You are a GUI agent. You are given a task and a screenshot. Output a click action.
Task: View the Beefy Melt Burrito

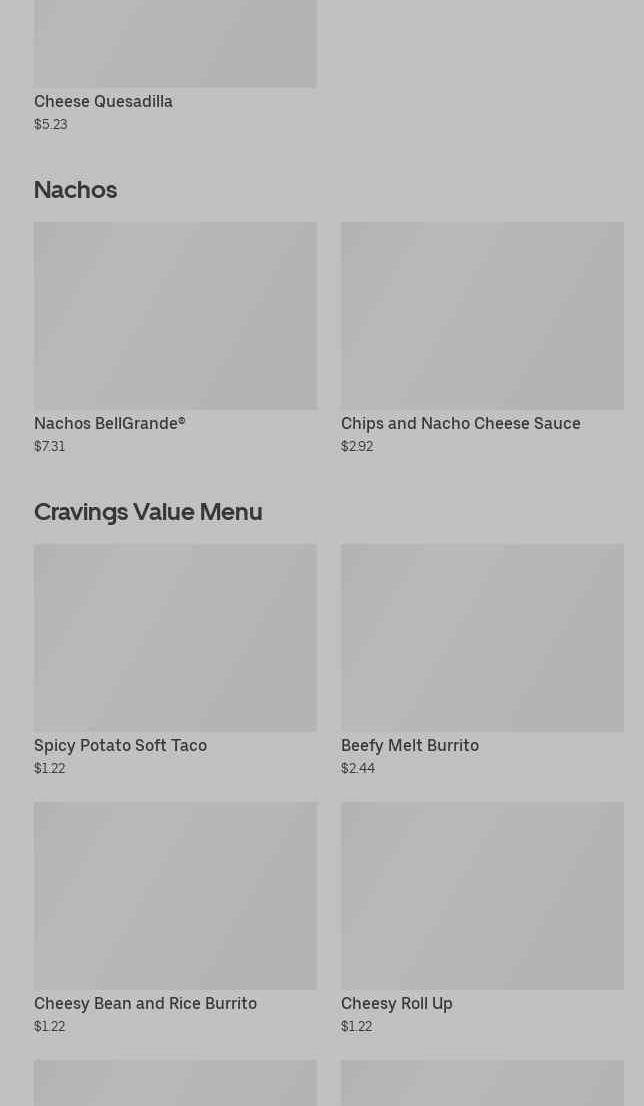[x=482, y=660]
